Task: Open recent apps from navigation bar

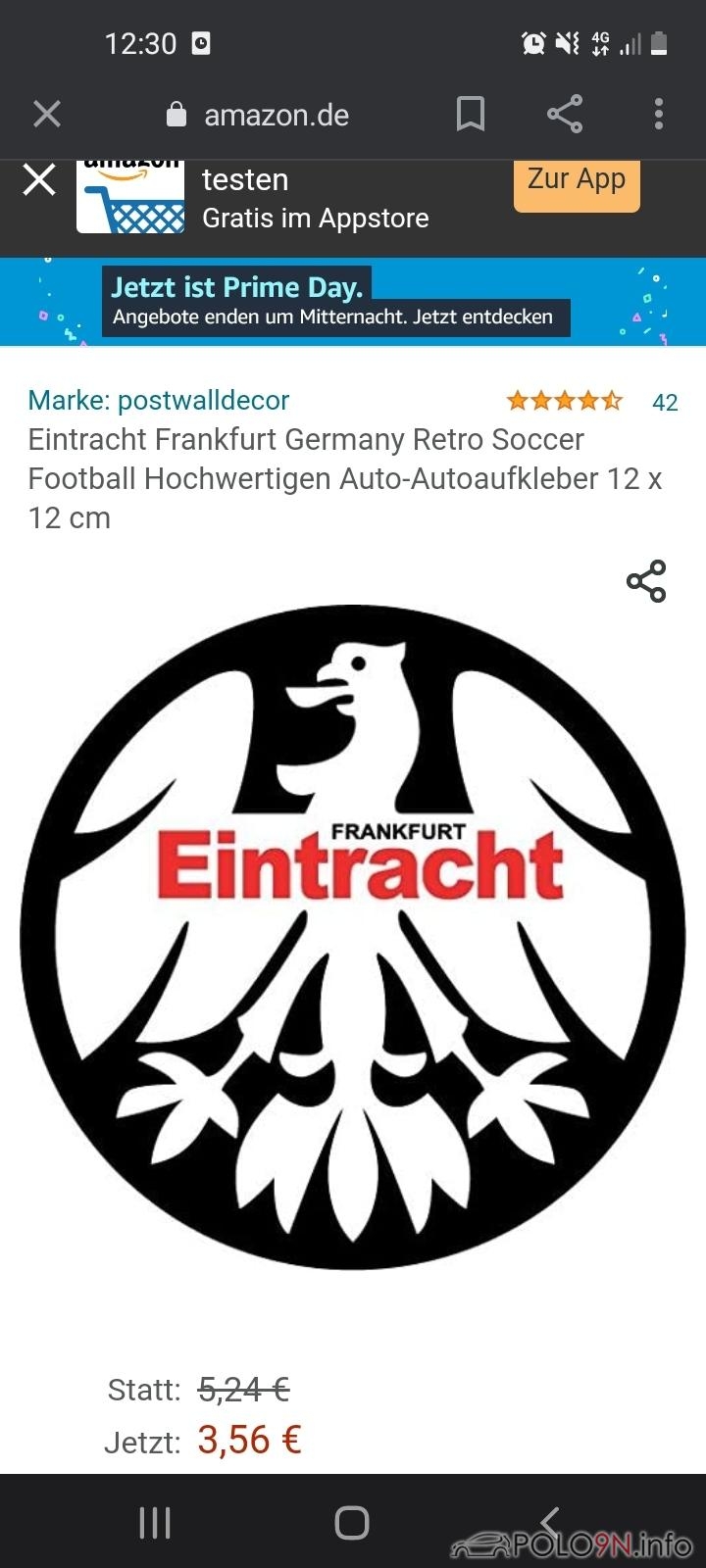Action: (x=155, y=1523)
